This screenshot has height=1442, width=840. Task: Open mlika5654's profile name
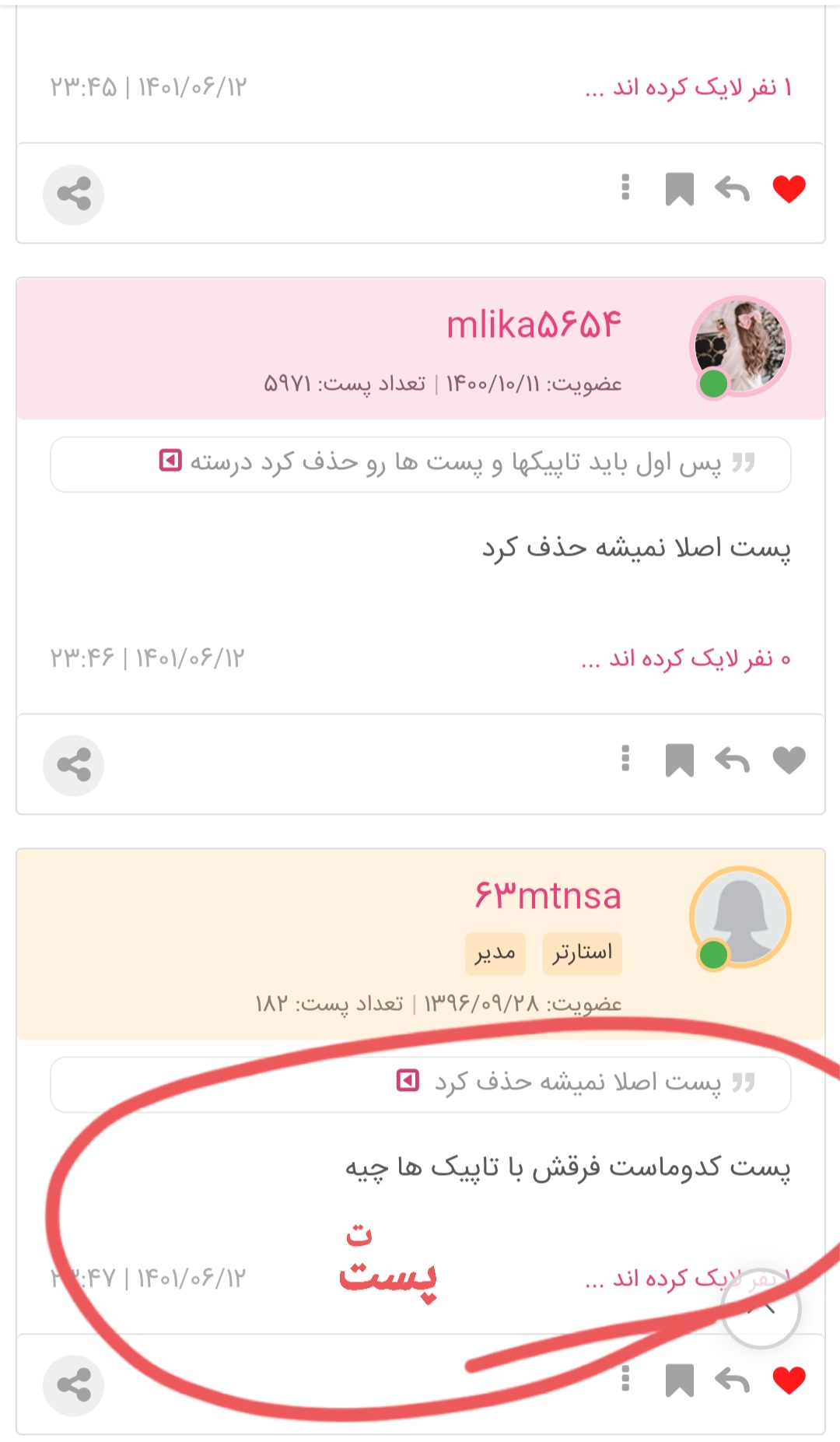coord(534,325)
